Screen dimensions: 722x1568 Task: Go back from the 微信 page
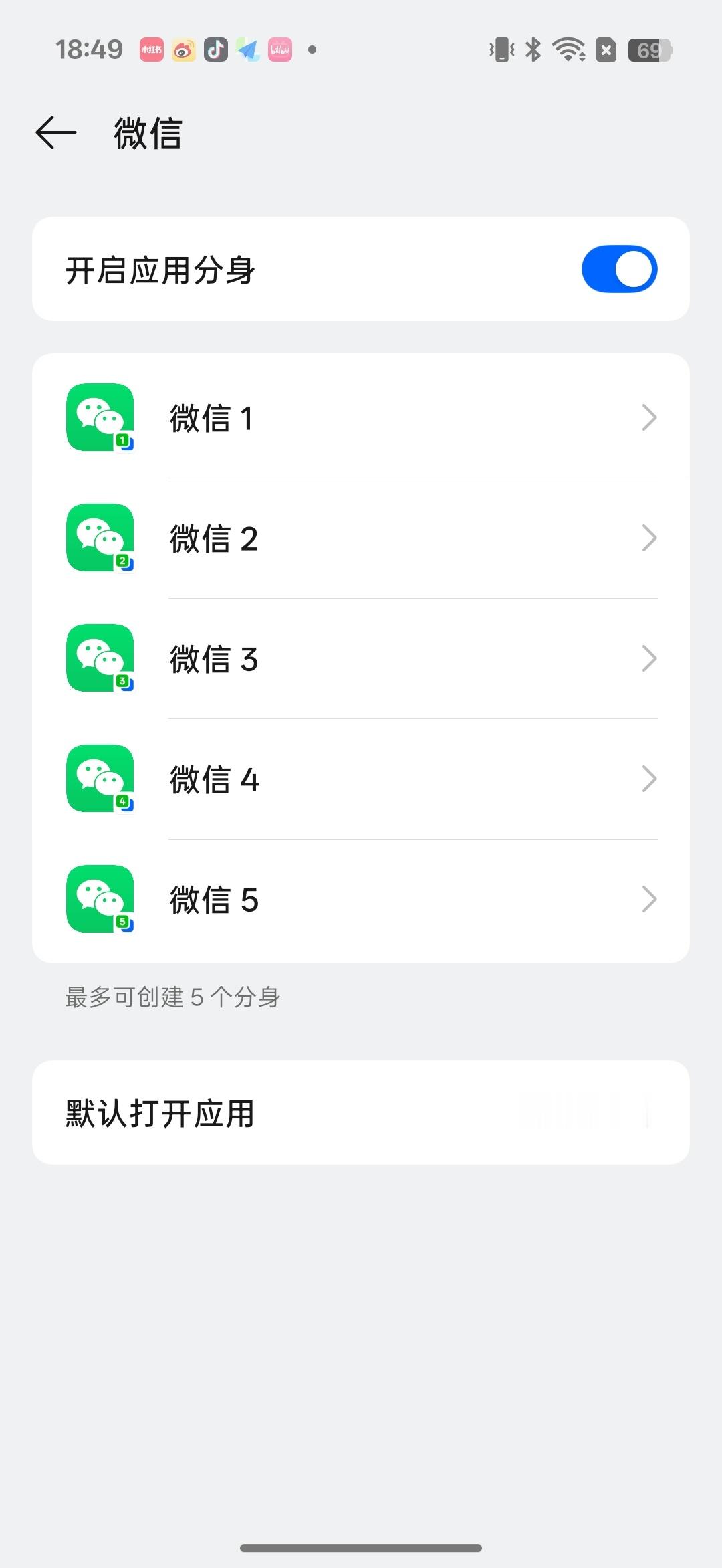tap(56, 132)
